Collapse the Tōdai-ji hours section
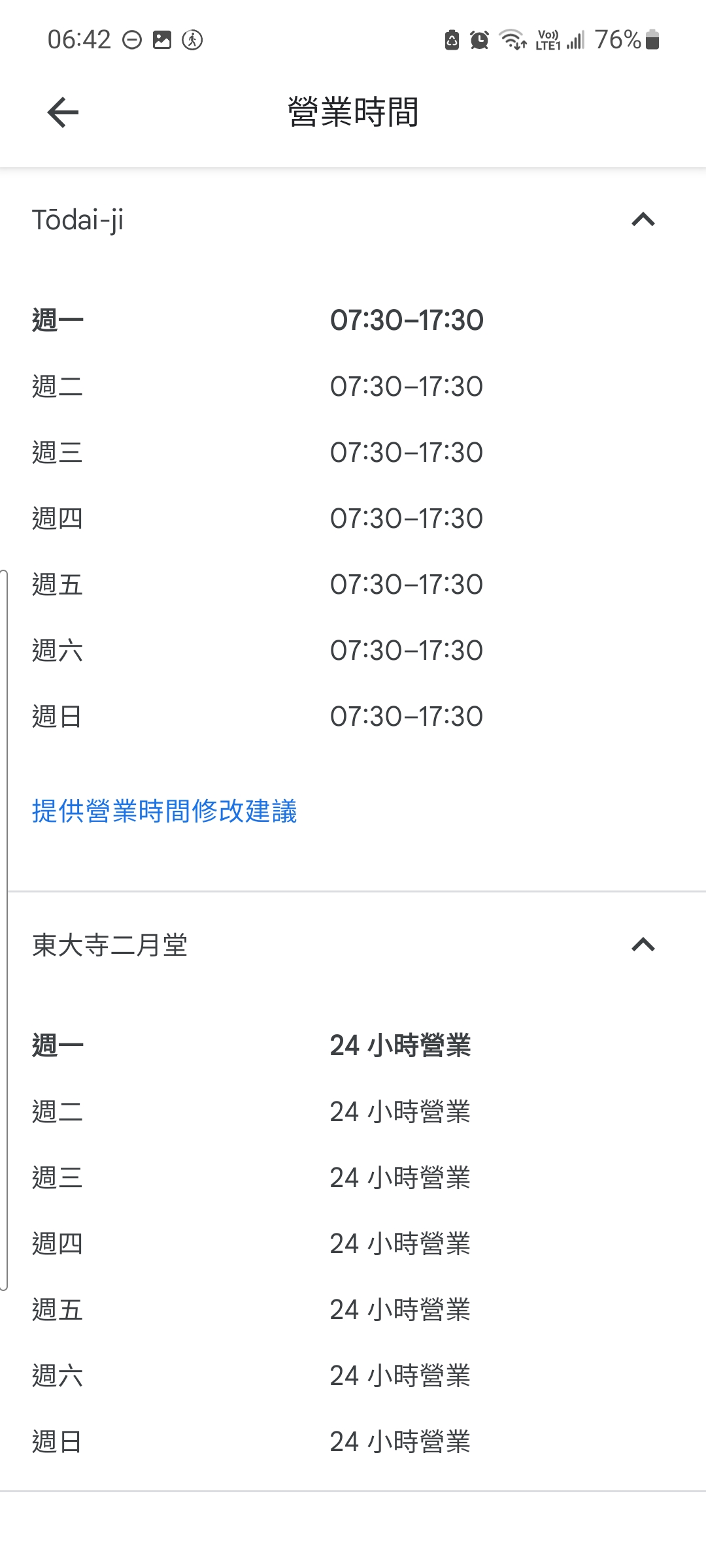This screenshot has width=706, height=1568. pyautogui.click(x=643, y=220)
